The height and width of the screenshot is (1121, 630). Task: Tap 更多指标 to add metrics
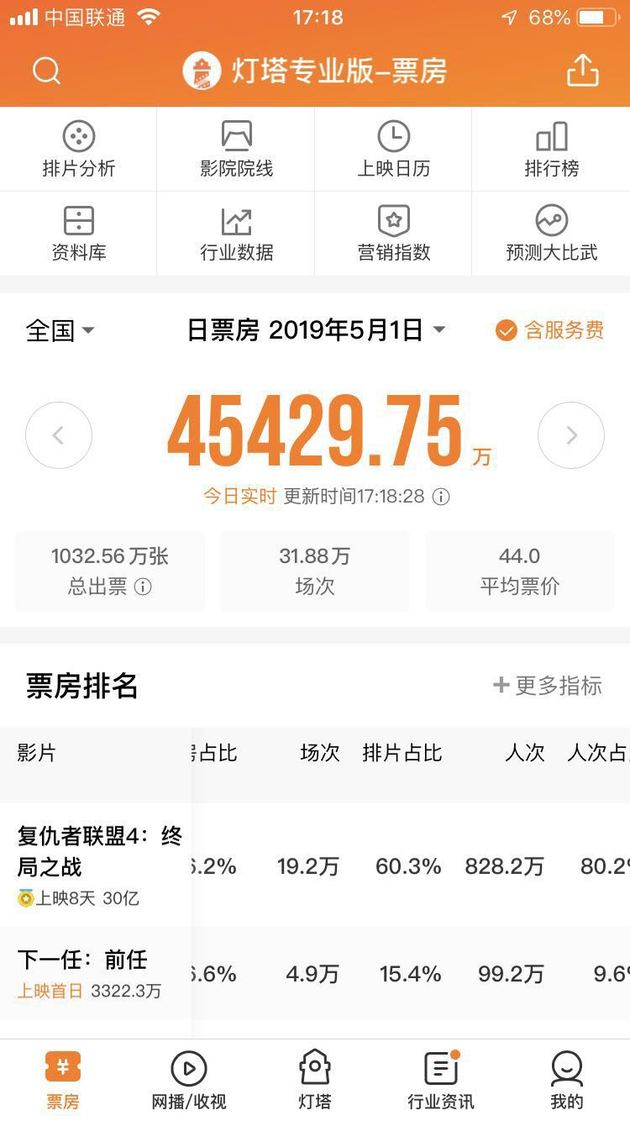pos(547,686)
